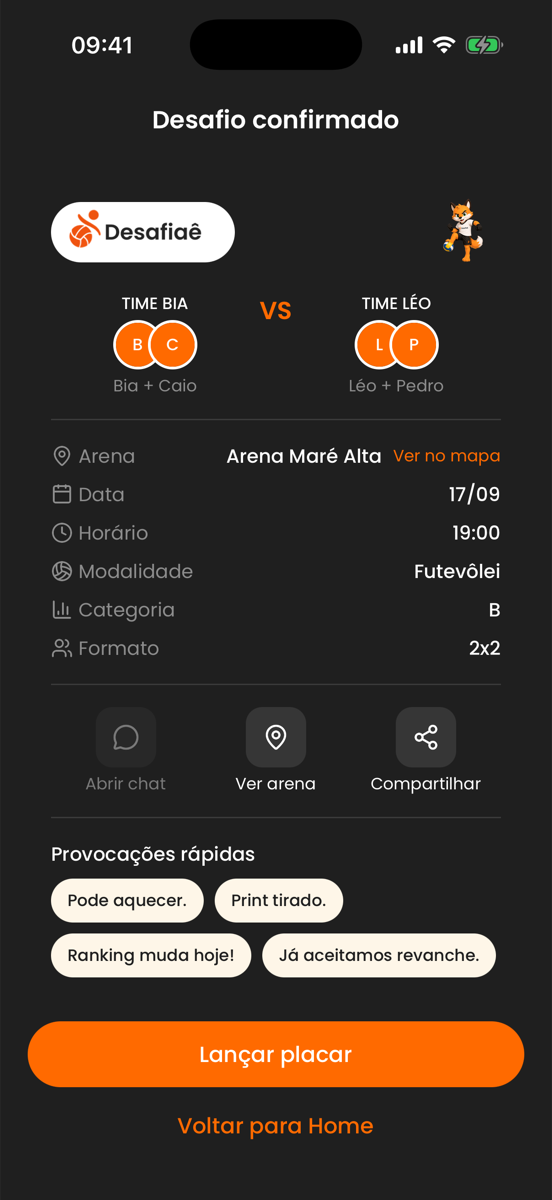Open the 'Ver no mapa' link
This screenshot has width=552, height=1200.
[x=446, y=456]
